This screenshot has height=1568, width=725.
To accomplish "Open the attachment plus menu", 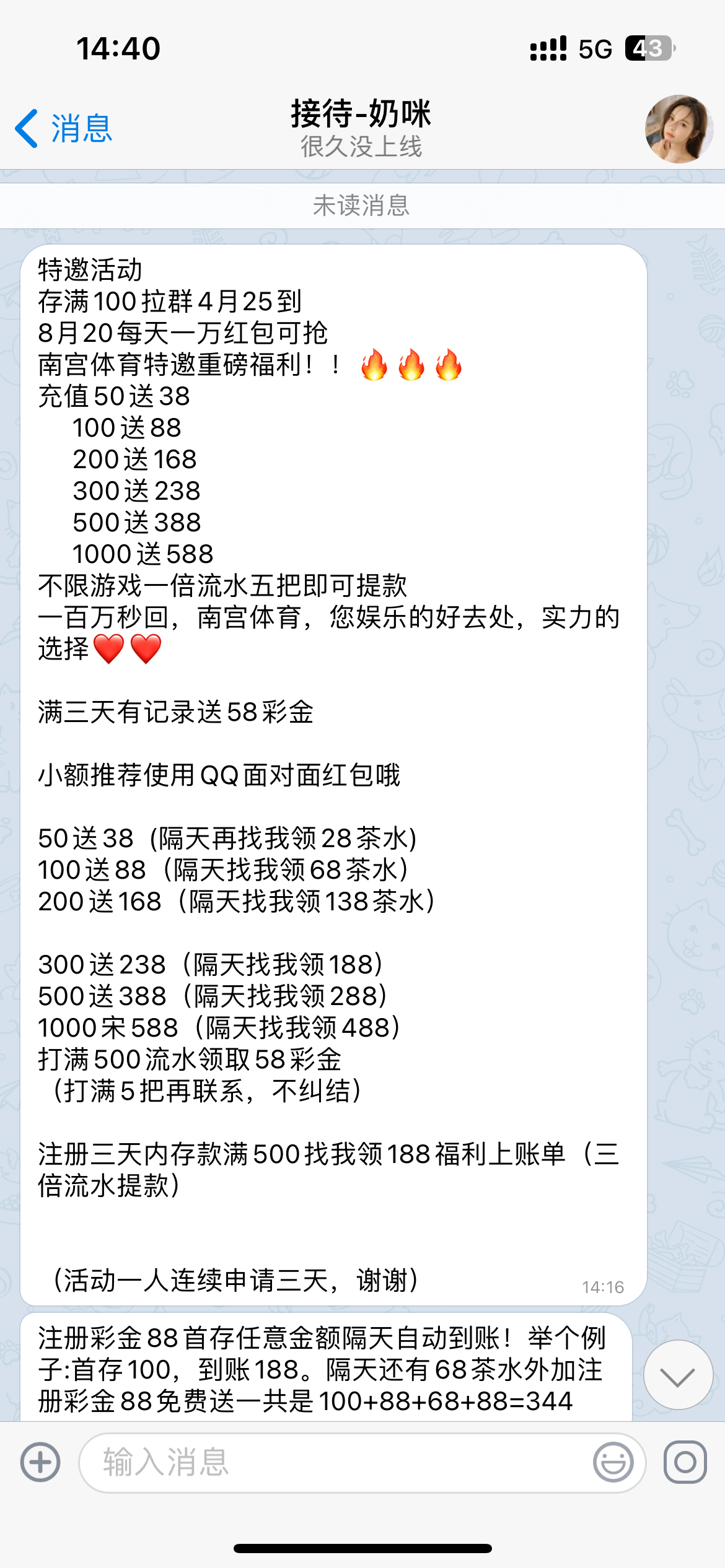I will 40,1463.
